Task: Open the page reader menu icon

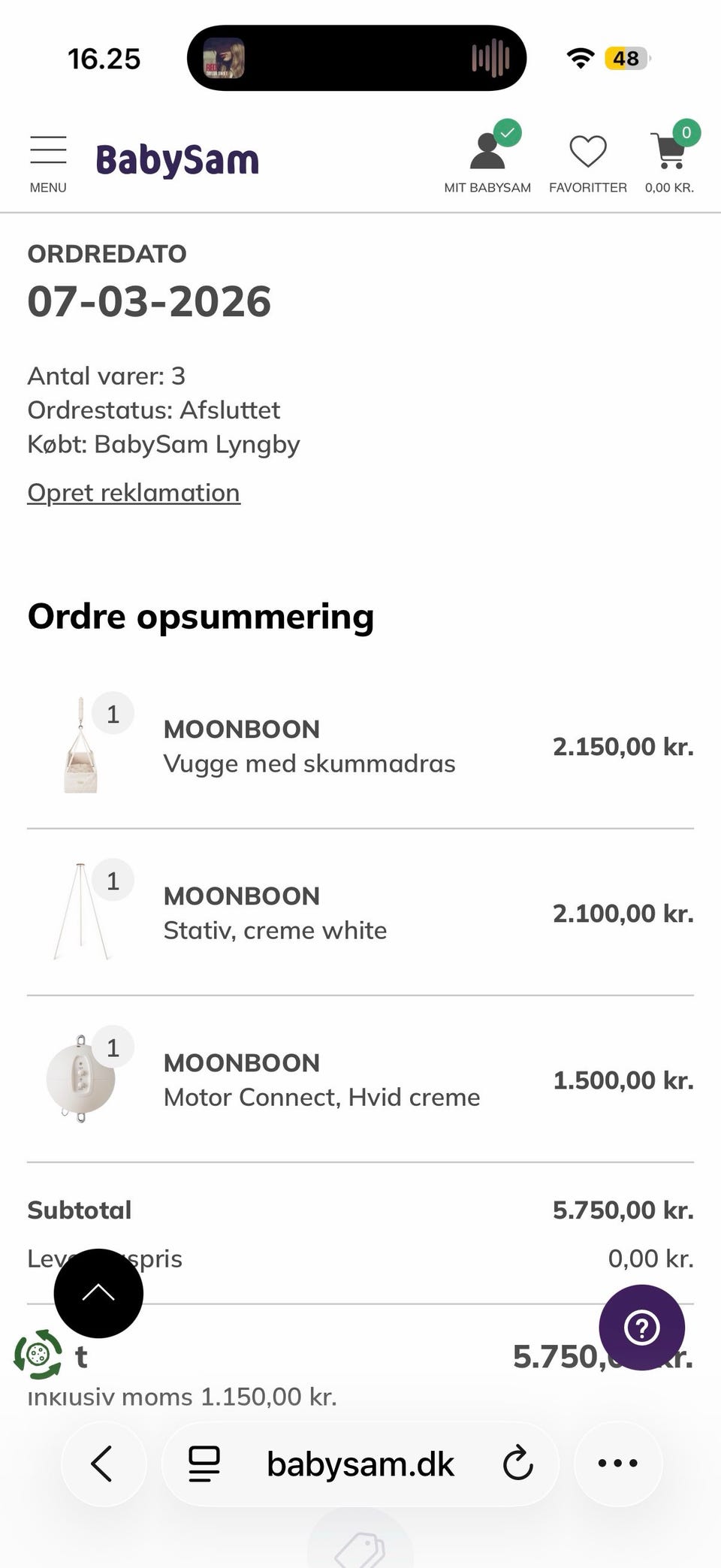Action: coord(204,1464)
